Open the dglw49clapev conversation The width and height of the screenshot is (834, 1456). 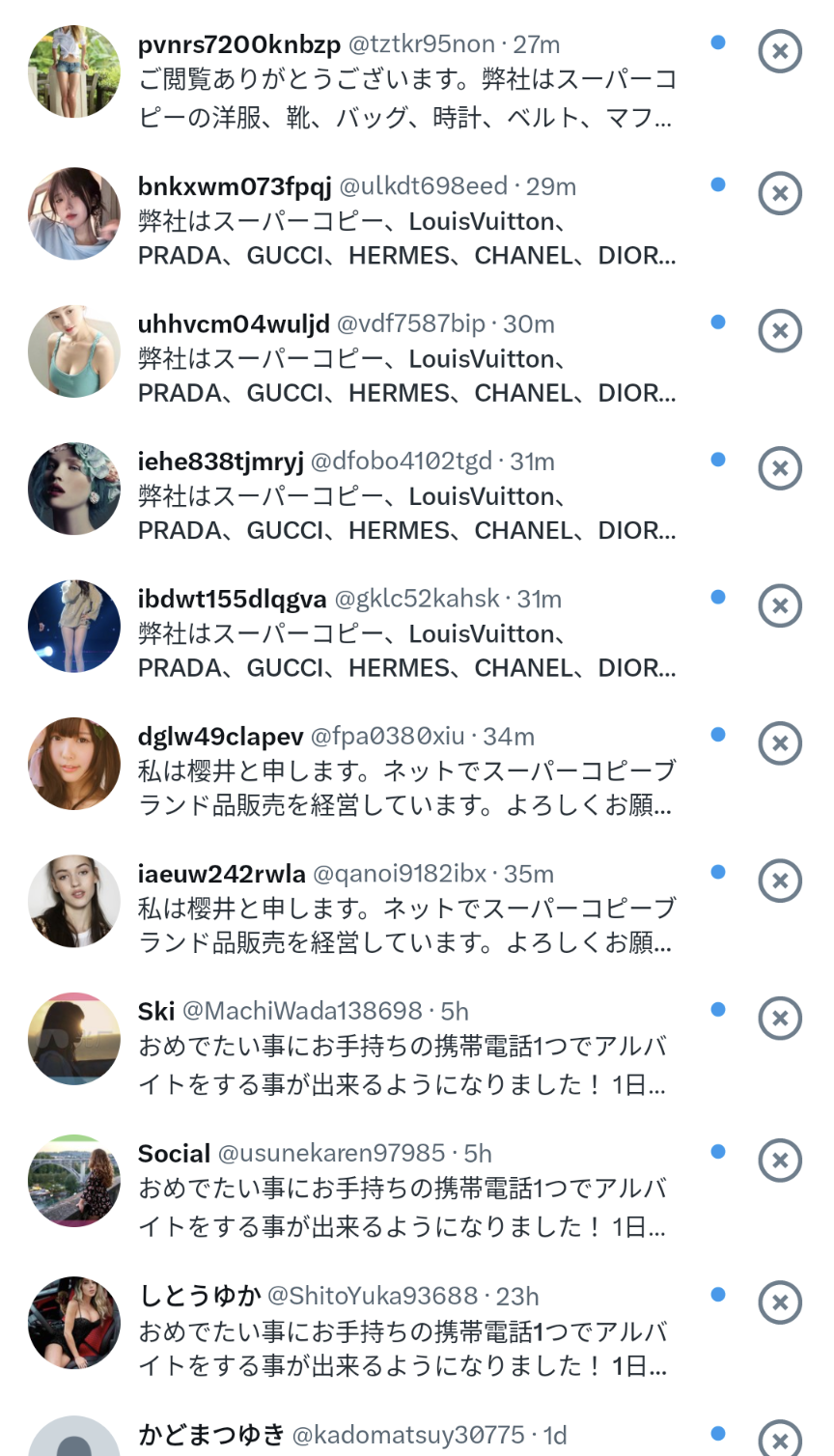(x=405, y=771)
